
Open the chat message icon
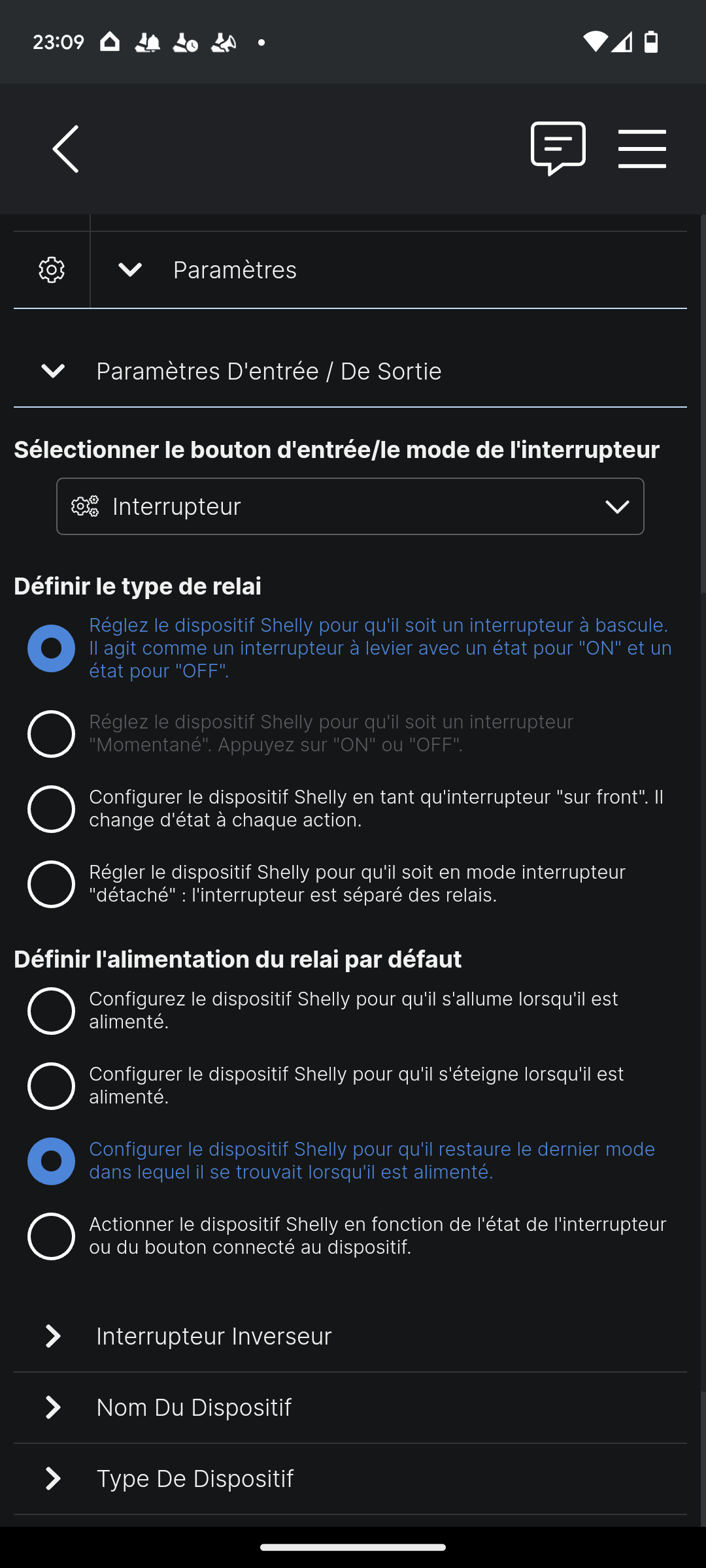558,148
